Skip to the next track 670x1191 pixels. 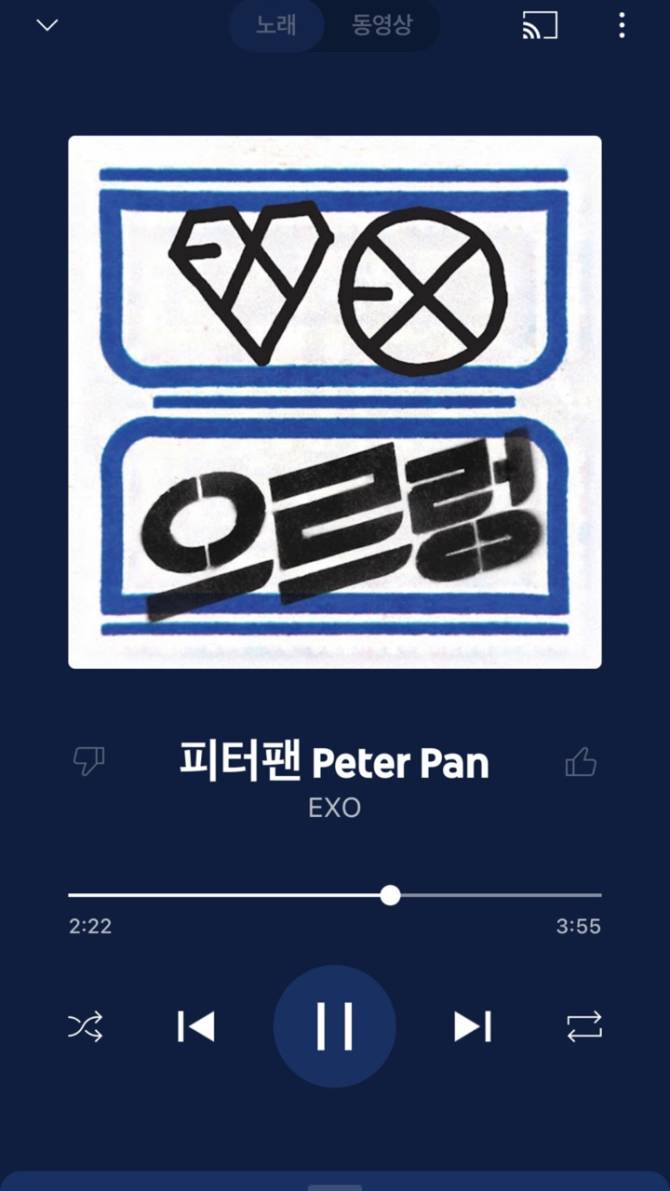click(x=472, y=1026)
